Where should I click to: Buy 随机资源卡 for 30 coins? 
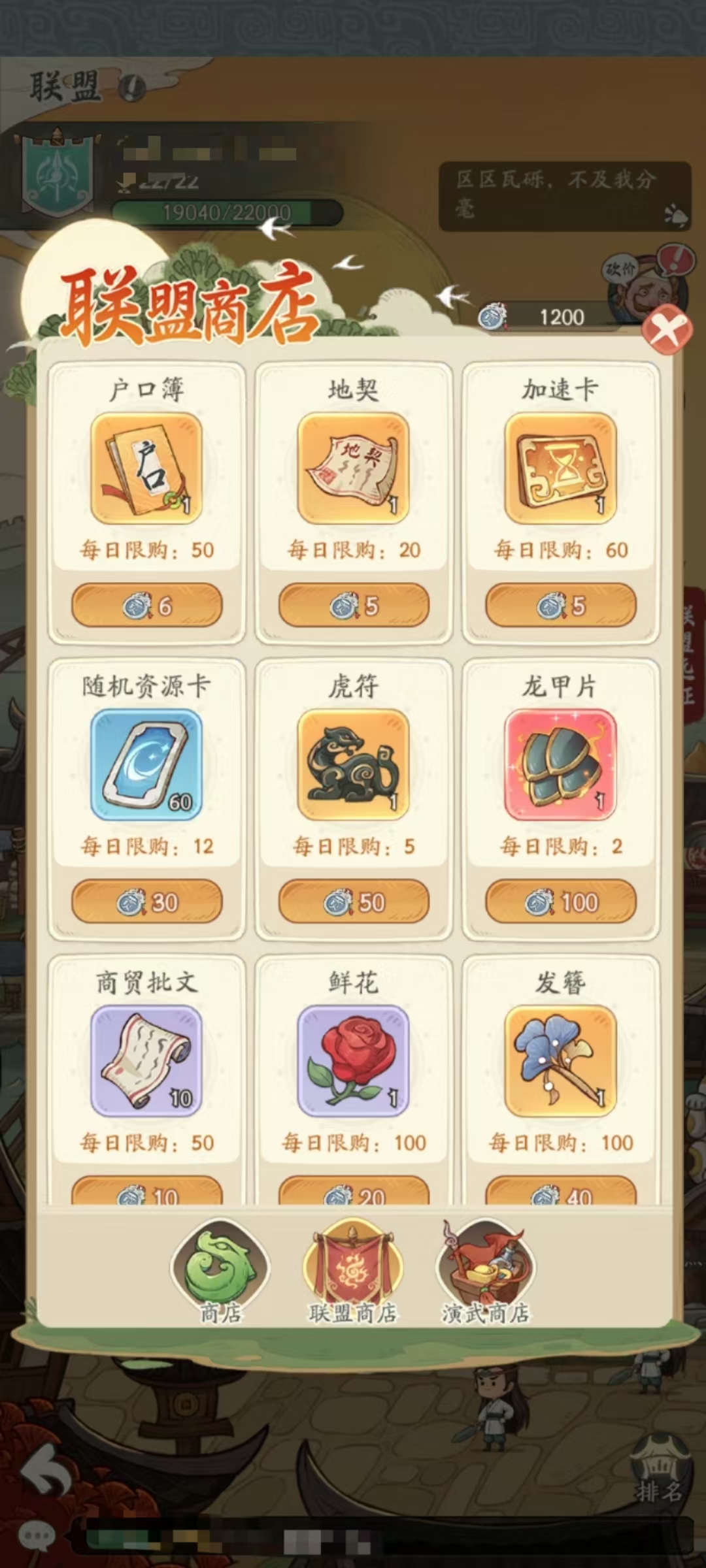pyautogui.click(x=147, y=902)
